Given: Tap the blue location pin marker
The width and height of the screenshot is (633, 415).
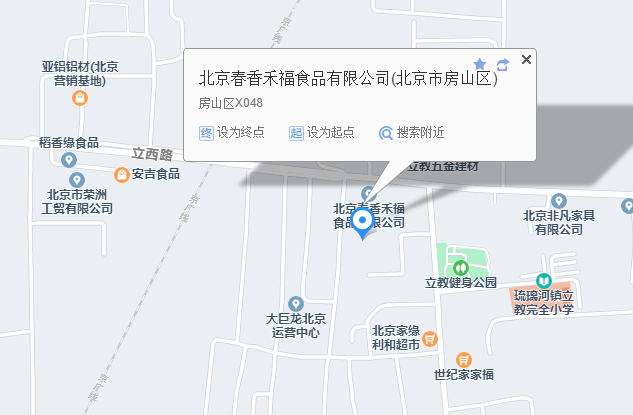Looking at the screenshot, I should (x=364, y=222).
